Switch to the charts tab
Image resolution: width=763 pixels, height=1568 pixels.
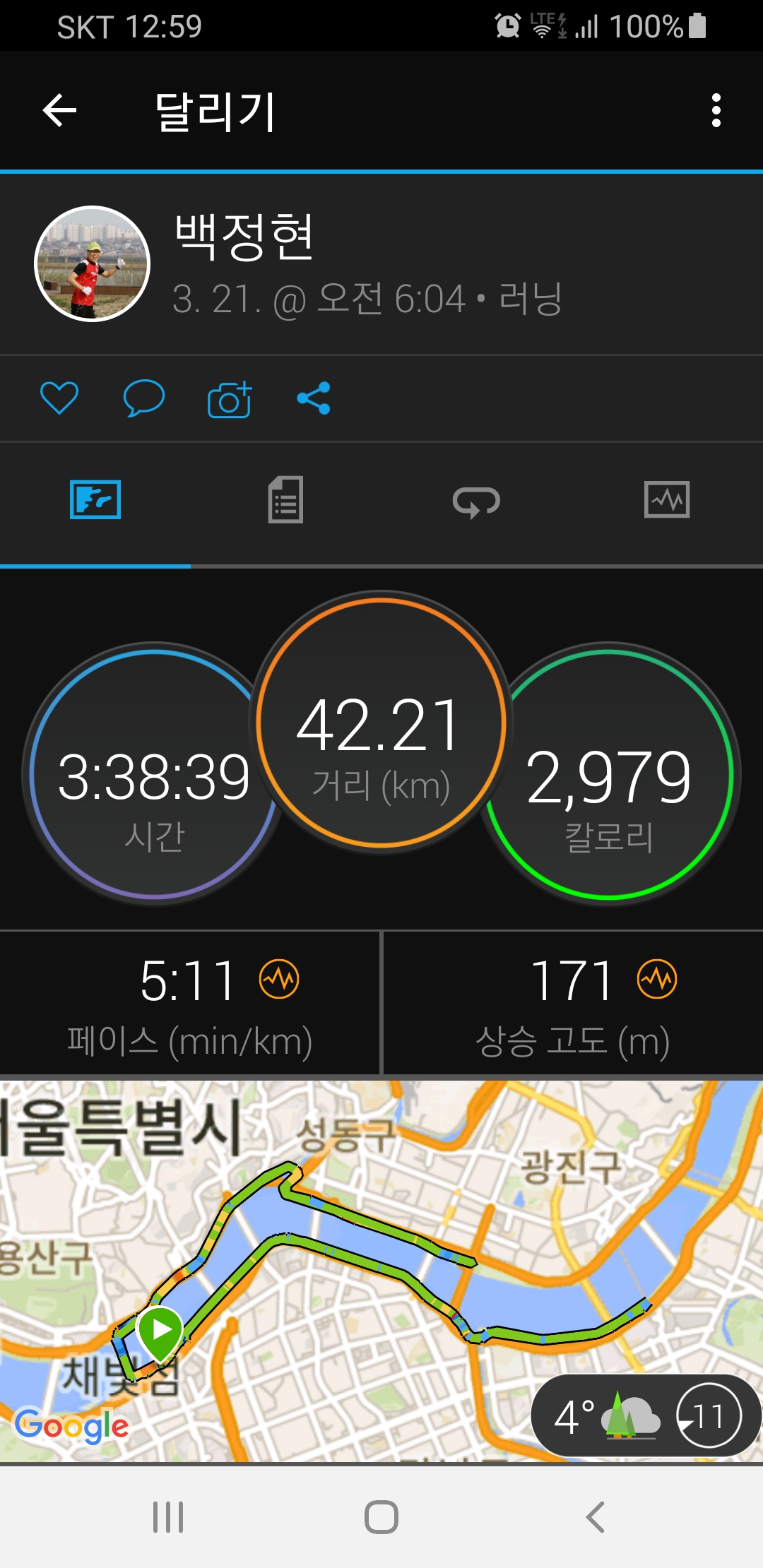click(666, 500)
